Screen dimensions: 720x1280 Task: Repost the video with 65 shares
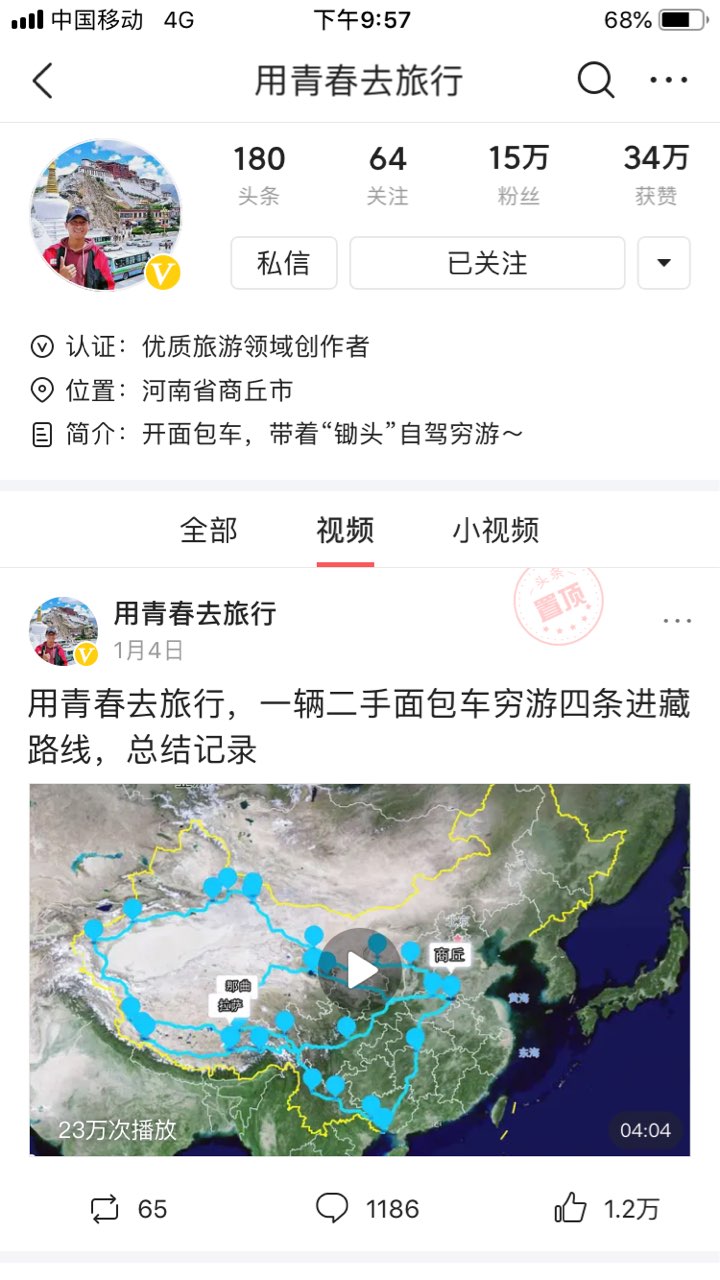tap(128, 1209)
